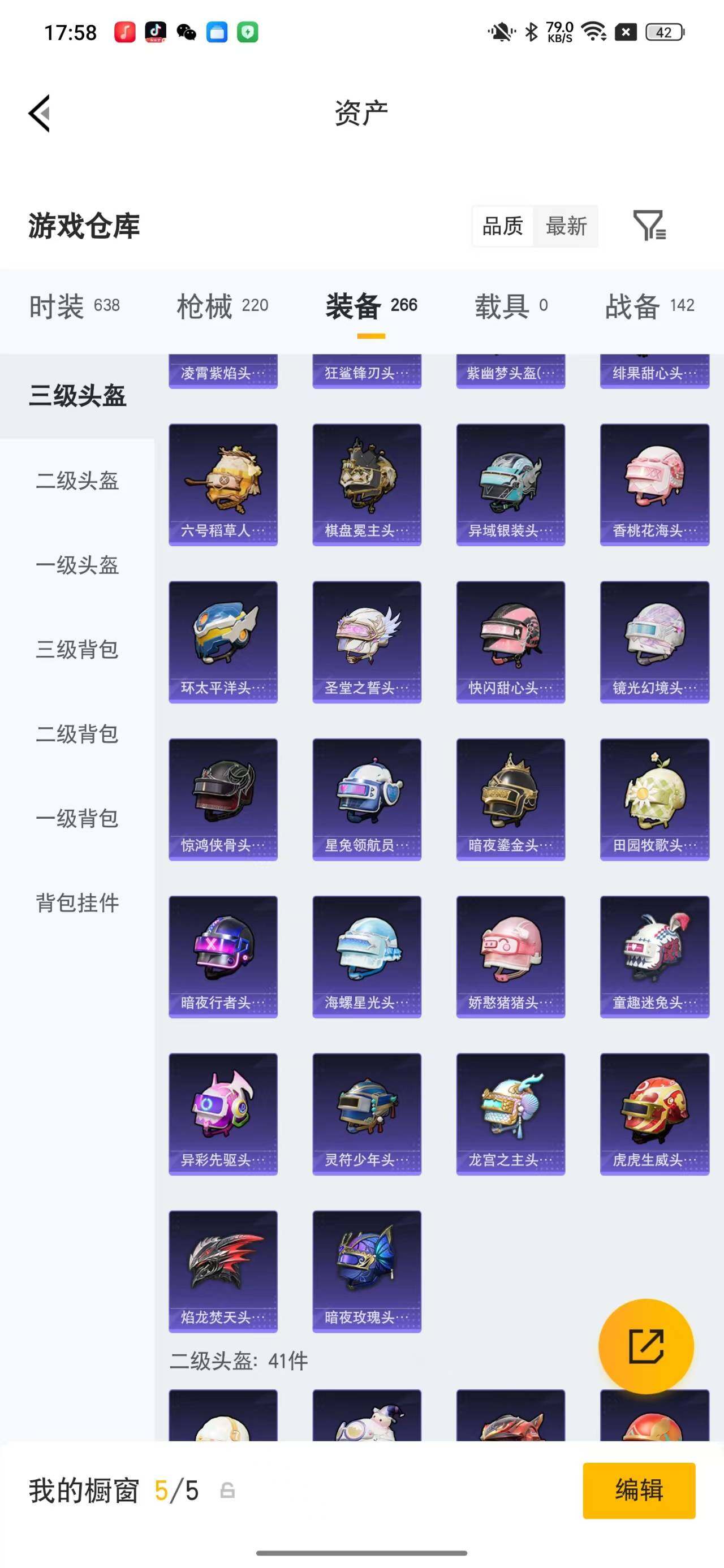
Task: Open the 载具 tab
Action: (x=511, y=305)
